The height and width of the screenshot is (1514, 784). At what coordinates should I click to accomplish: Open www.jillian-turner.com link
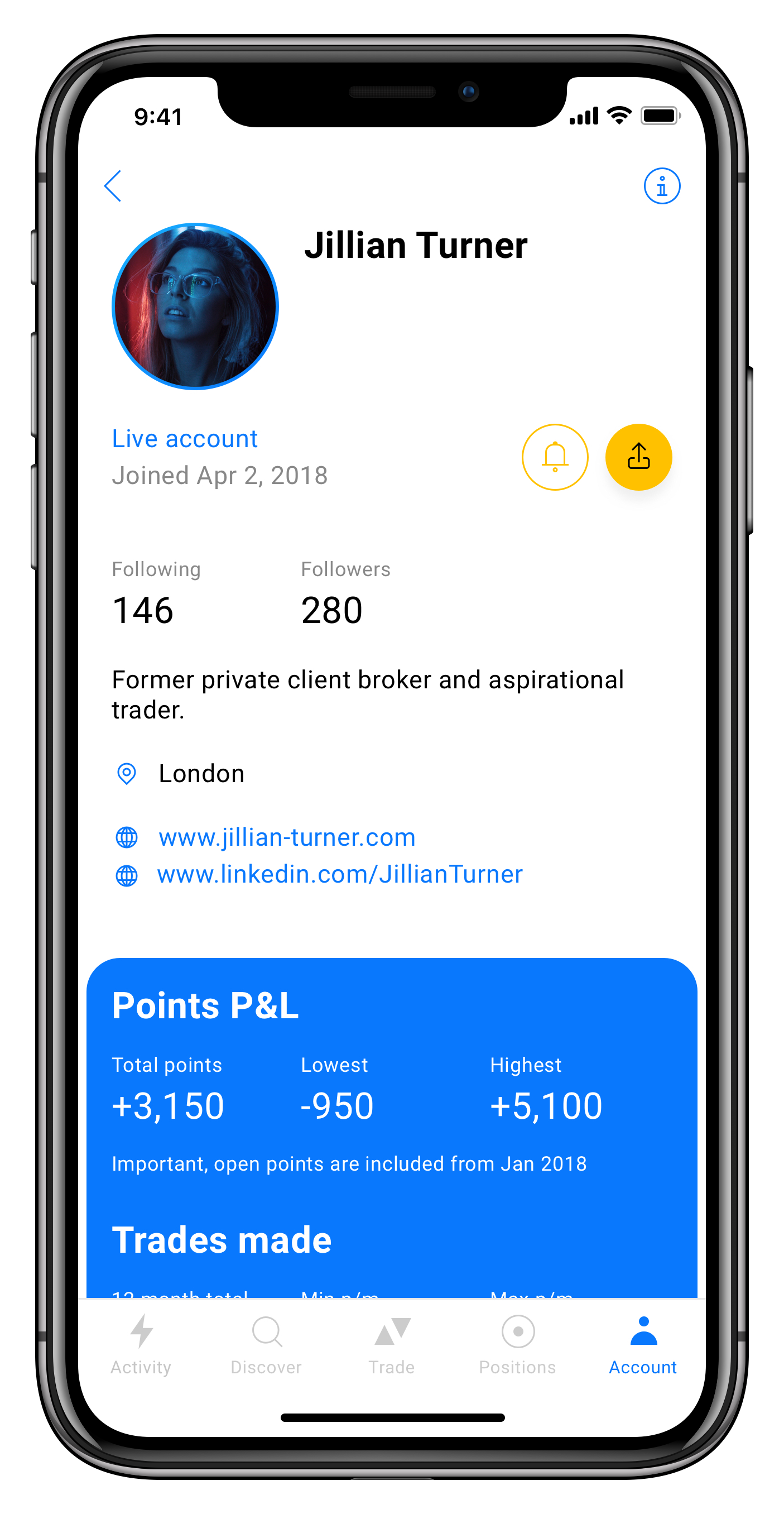click(x=287, y=837)
